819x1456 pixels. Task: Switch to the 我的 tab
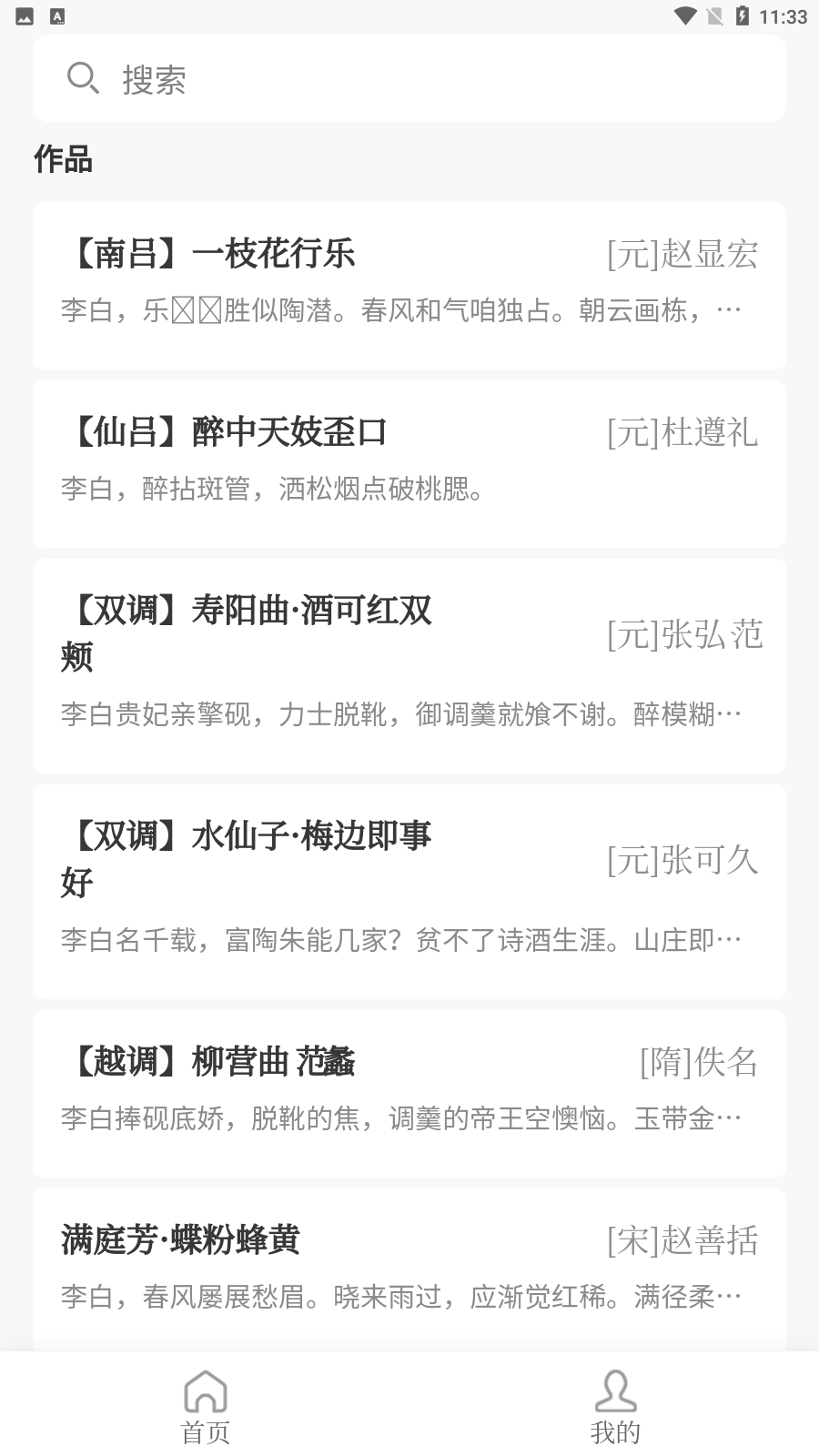coord(614,1429)
